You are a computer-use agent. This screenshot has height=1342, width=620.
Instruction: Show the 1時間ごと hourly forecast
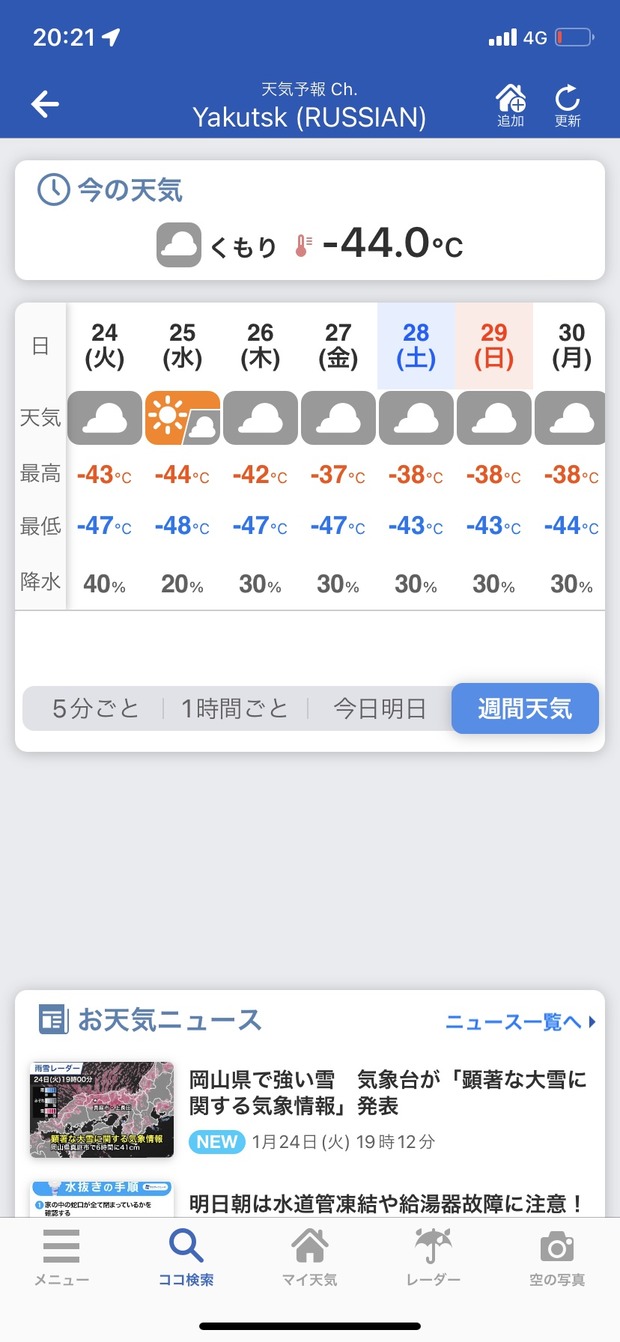pyautogui.click(x=235, y=709)
